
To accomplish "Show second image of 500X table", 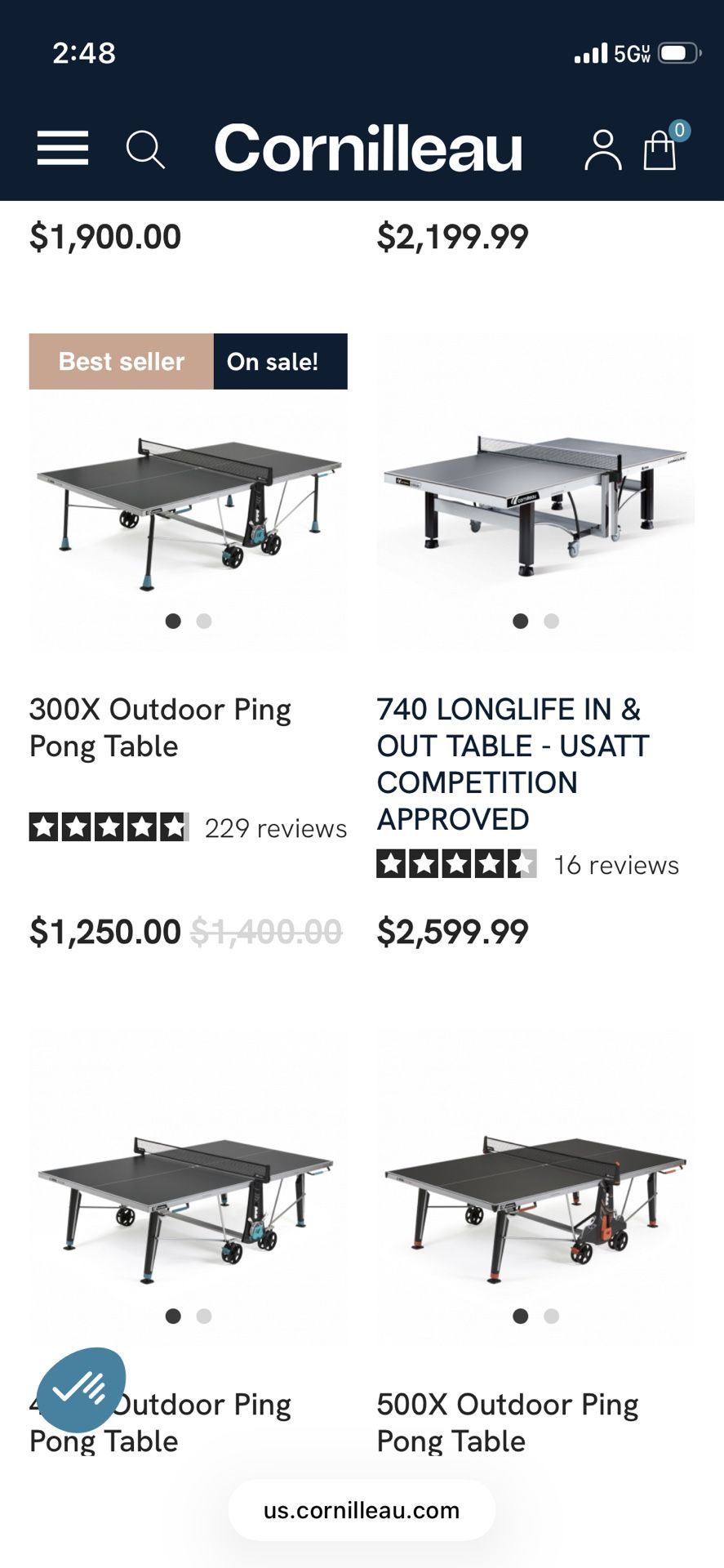I will [x=552, y=1316].
